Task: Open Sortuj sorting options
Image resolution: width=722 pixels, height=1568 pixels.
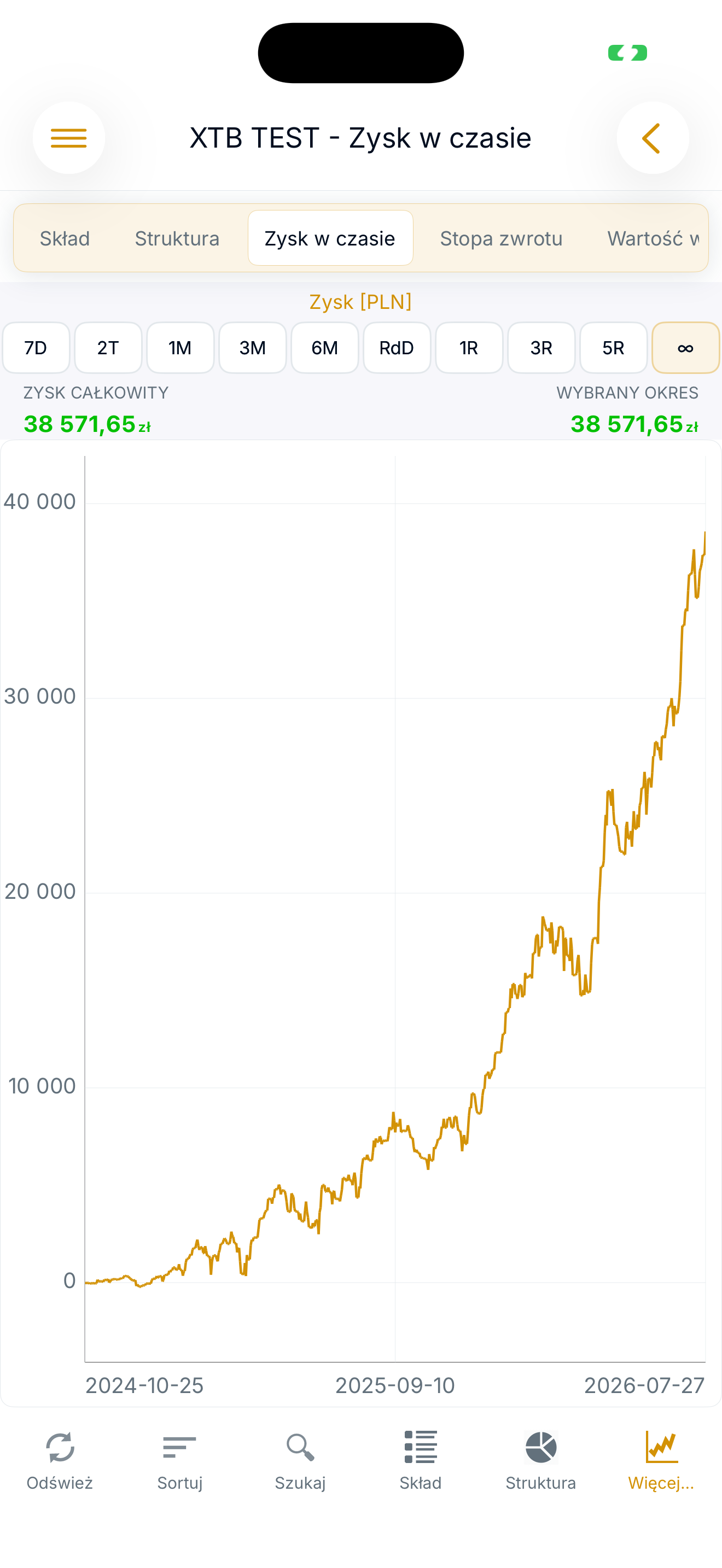Action: pos(180,1461)
